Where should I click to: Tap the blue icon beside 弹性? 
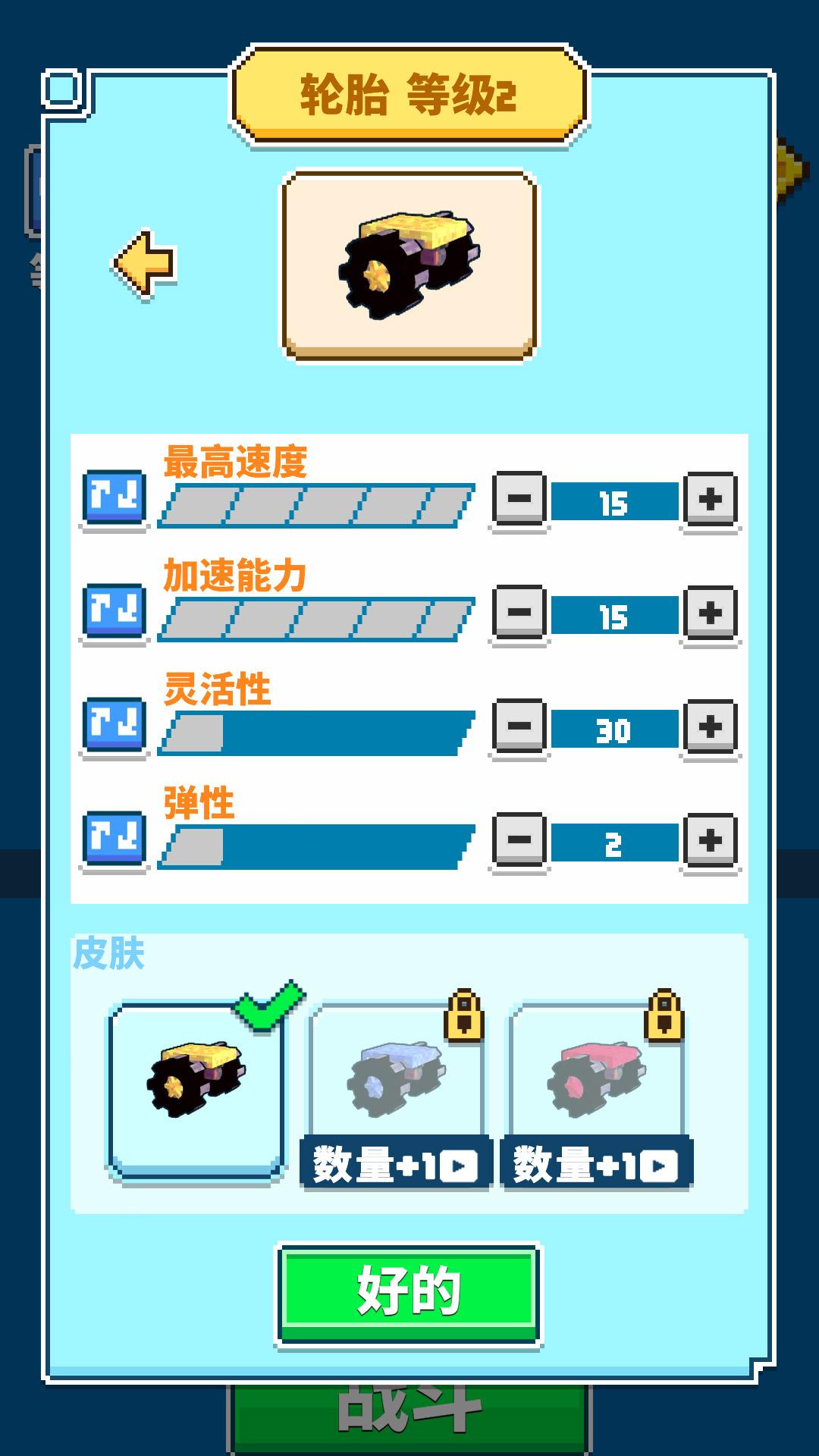114,839
